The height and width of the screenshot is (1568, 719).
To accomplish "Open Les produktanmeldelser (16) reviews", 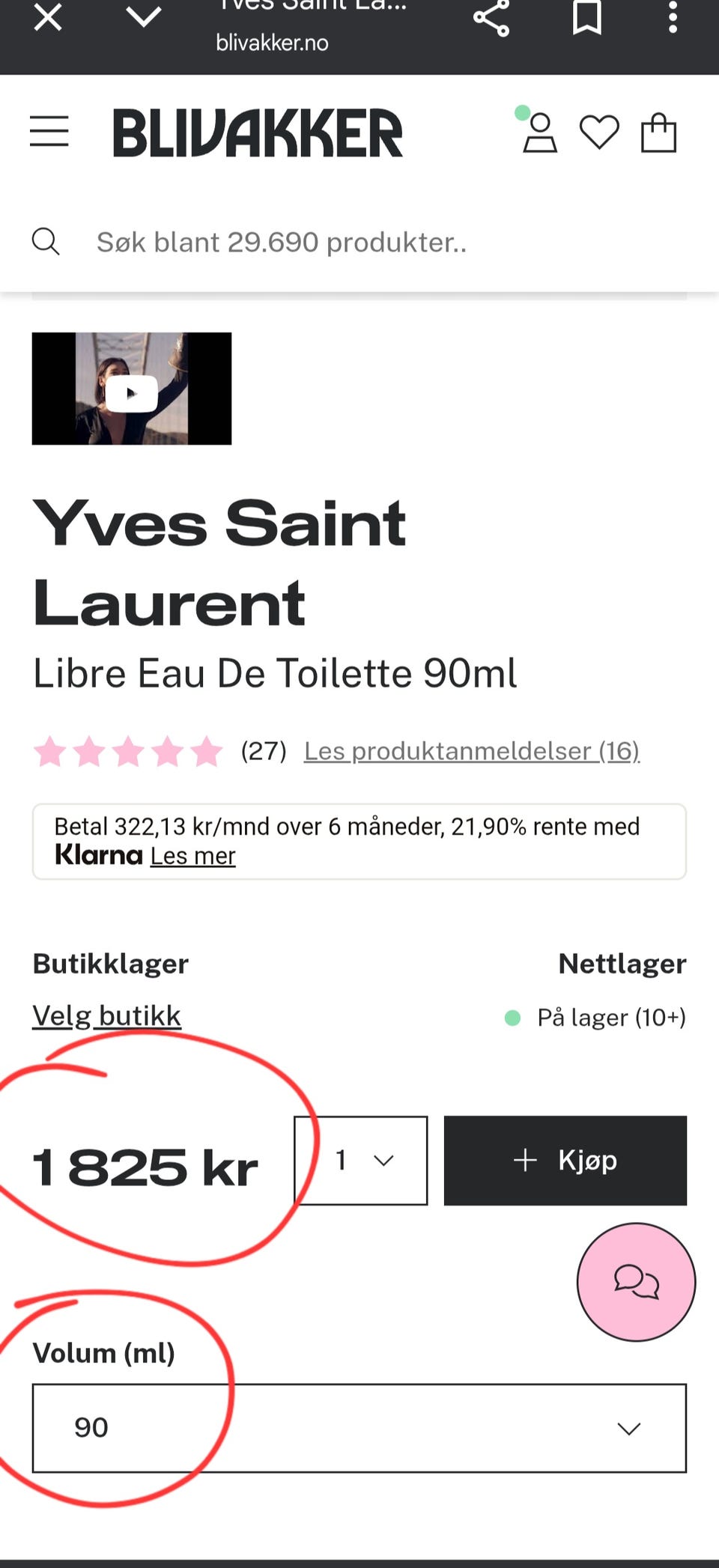I will click(x=471, y=750).
